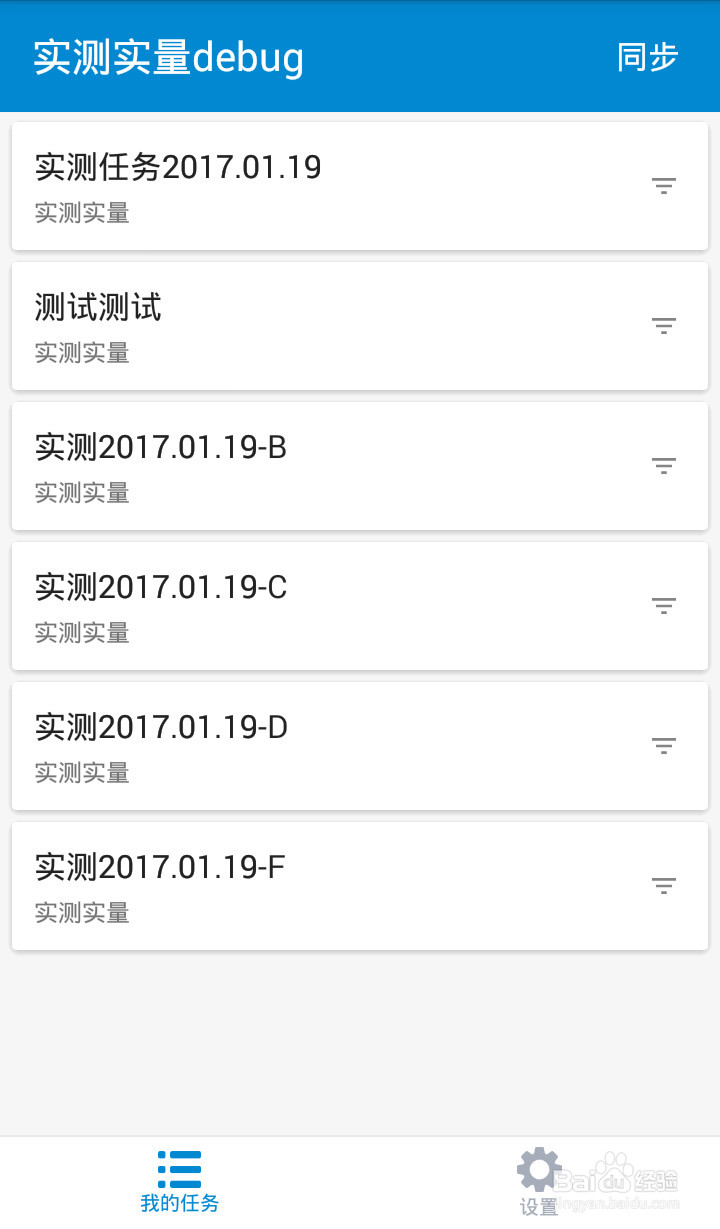Viewport: 720px width, 1229px height.
Task: Tap the filter icon on 实测2017.01.19-B
Action: coord(664,466)
